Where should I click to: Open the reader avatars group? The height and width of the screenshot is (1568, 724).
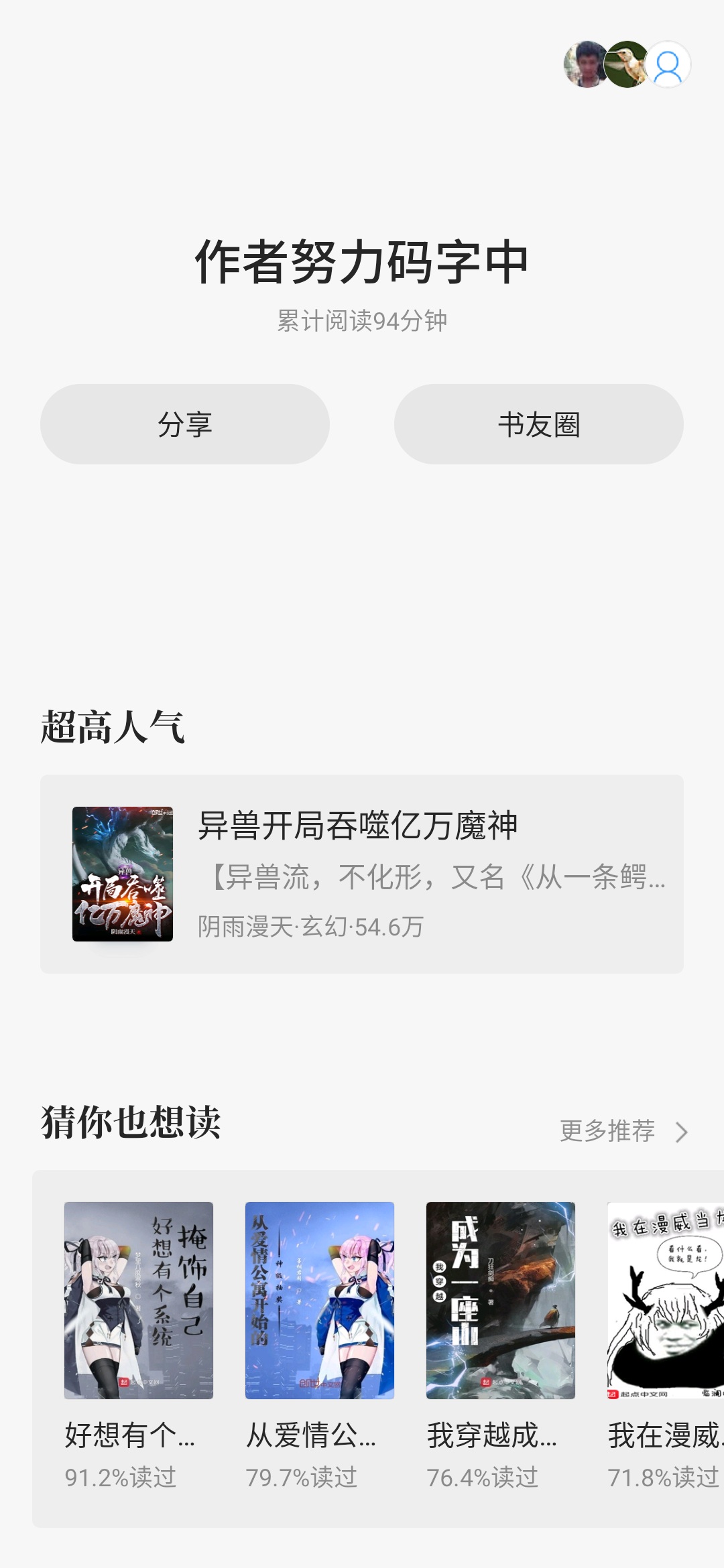(x=627, y=64)
